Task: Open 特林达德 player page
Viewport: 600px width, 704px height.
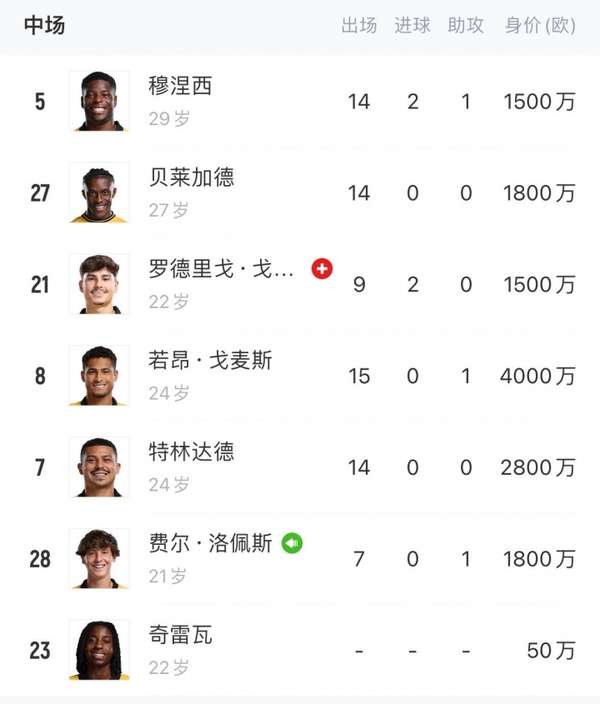Action: [x=191, y=452]
